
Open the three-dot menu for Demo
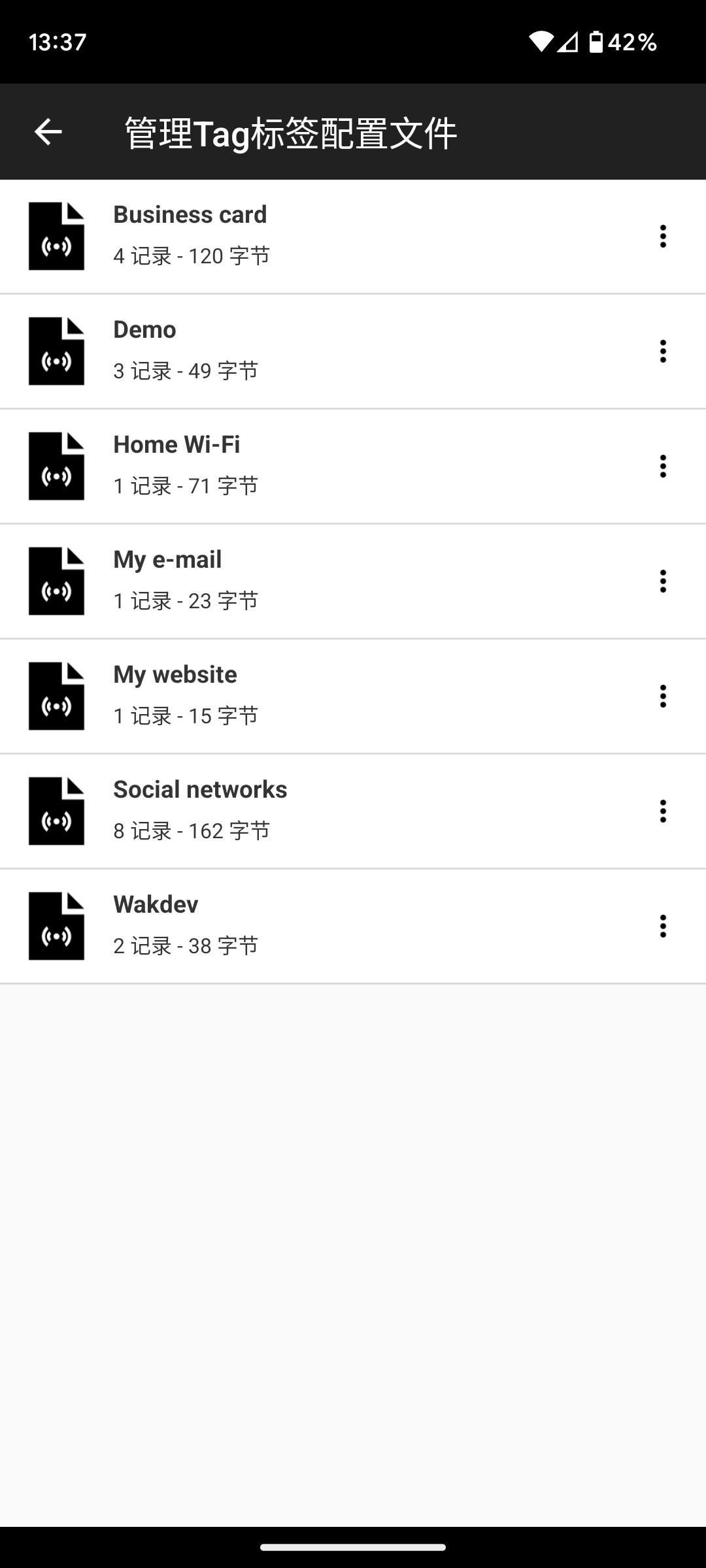pyautogui.click(x=662, y=351)
